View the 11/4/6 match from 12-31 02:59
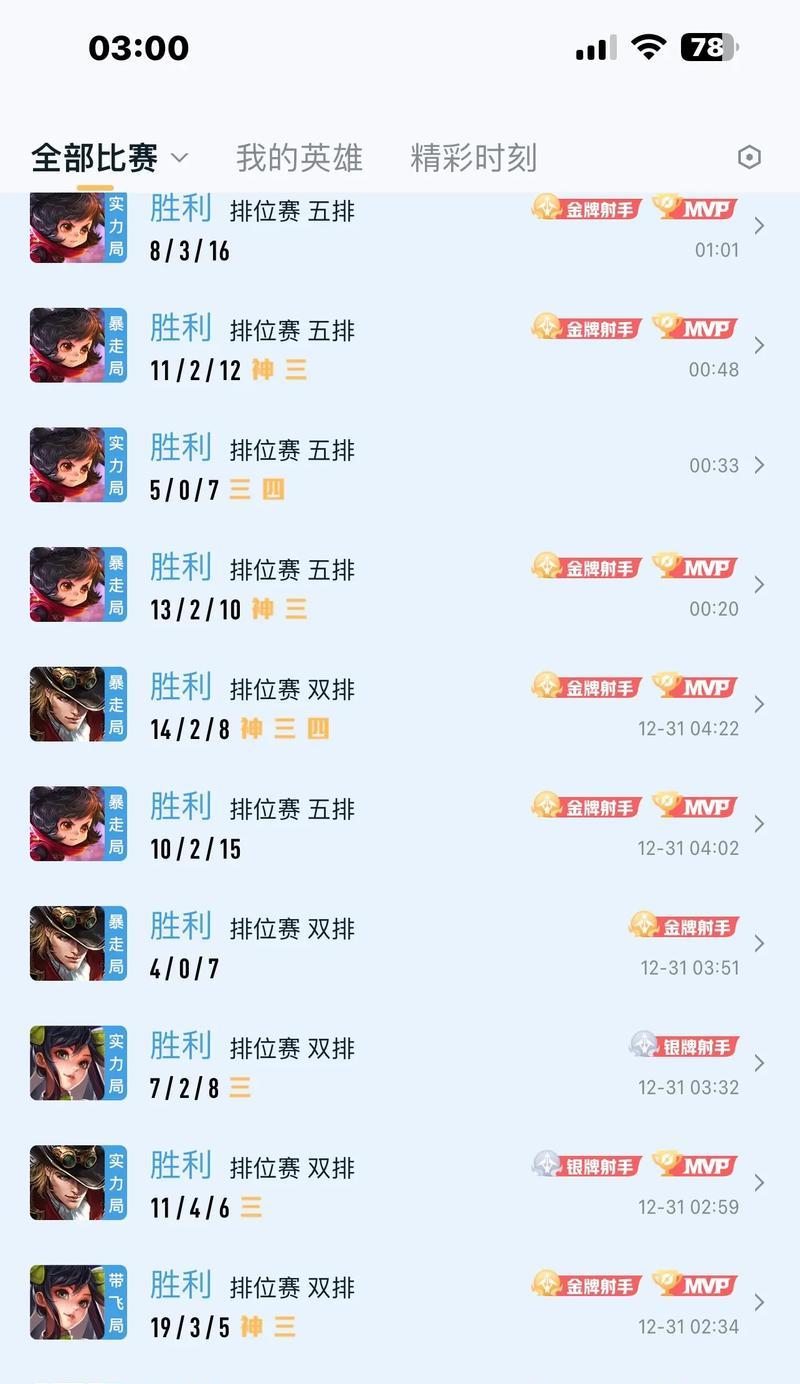Viewport: 800px width, 1384px height. click(400, 1183)
